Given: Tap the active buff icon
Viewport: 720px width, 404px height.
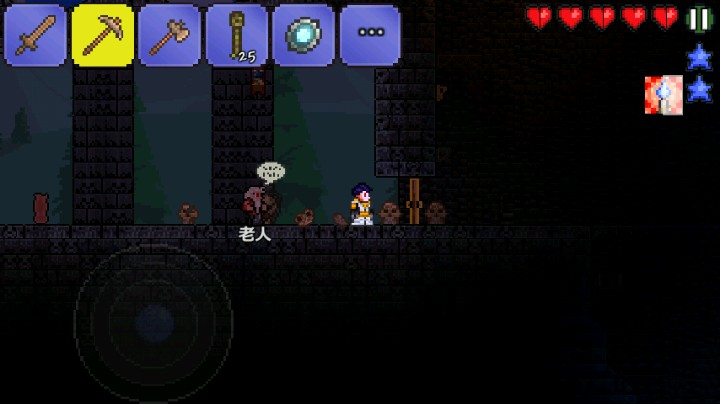Looking at the screenshot, I should [x=664, y=91].
